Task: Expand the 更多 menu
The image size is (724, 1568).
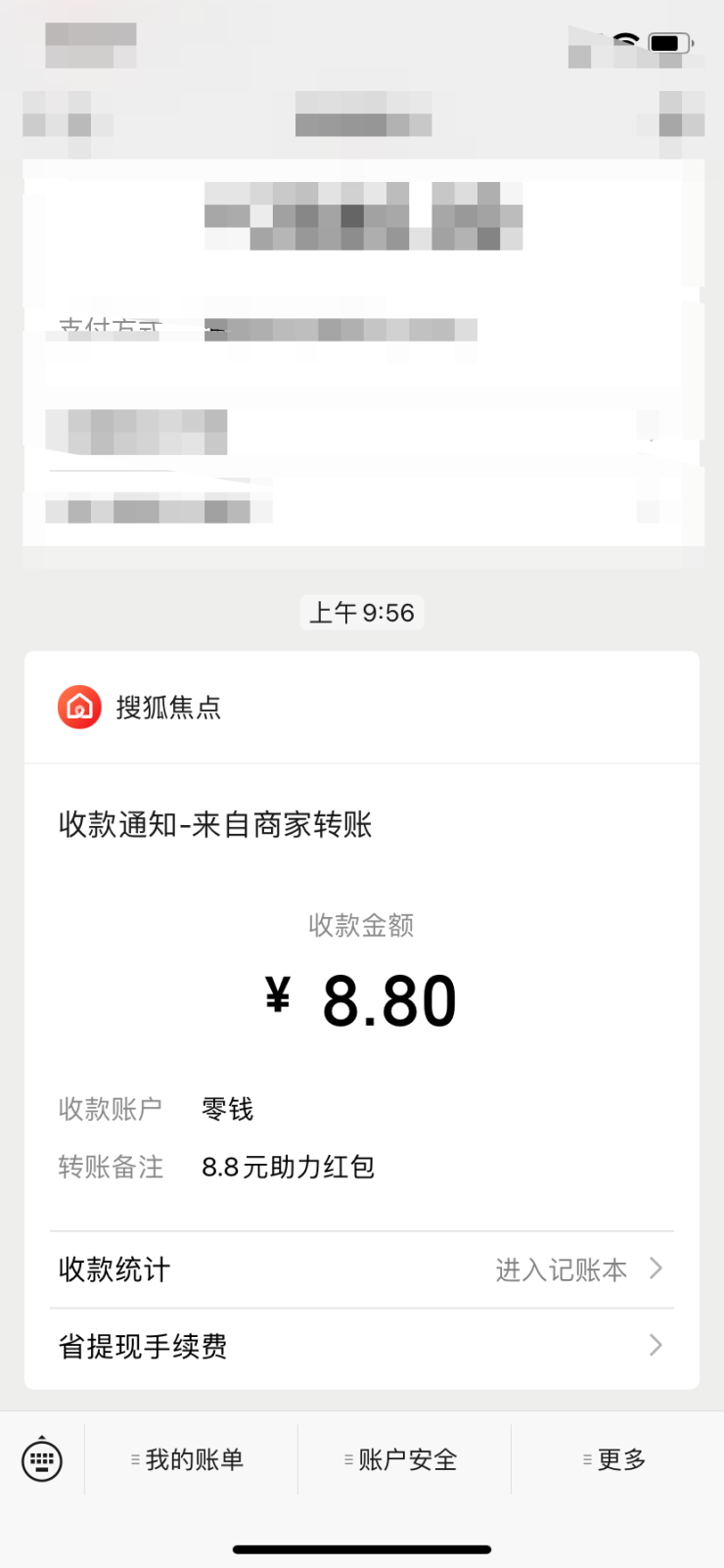Action: [x=616, y=1459]
